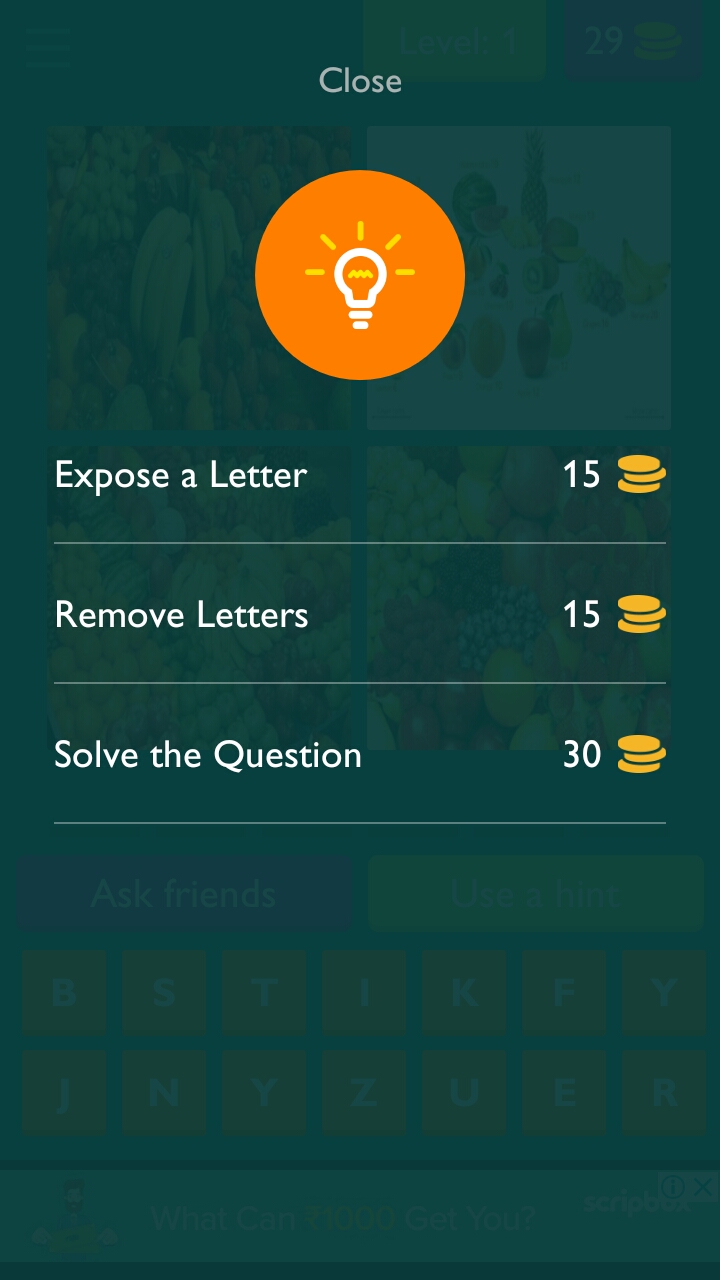Screen dimensions: 720x1280
Task: Tap the letter U key
Action: [463, 1092]
